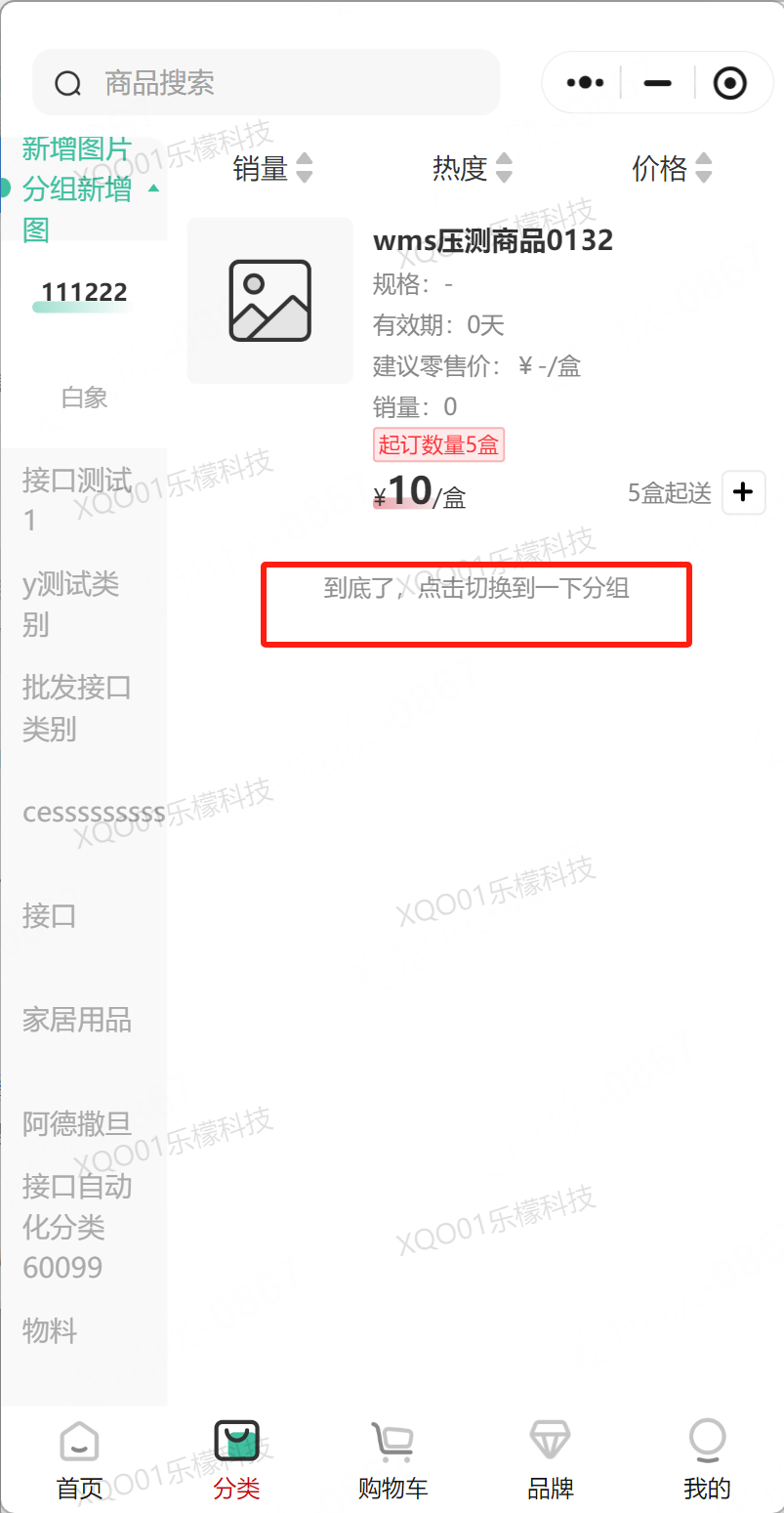
Task: Open product wms压测商品0132
Action: point(493,240)
